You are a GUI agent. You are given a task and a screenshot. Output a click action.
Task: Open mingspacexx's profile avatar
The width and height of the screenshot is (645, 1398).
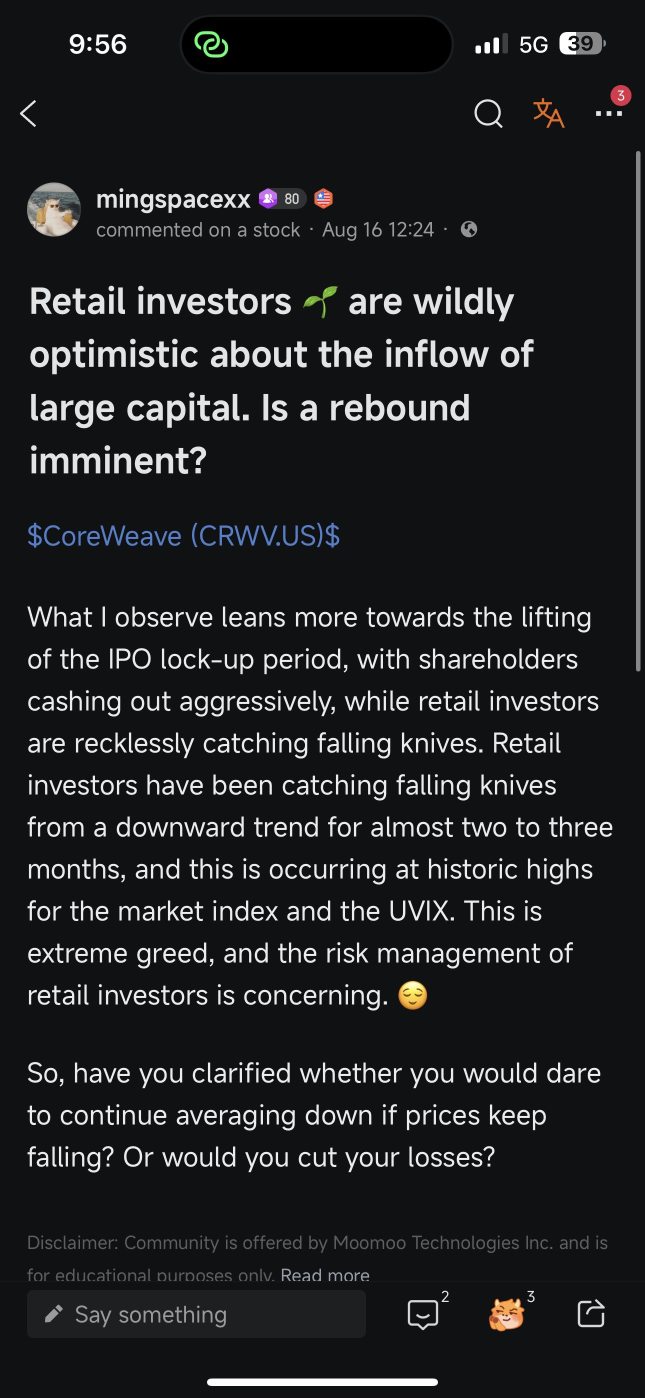click(54, 210)
